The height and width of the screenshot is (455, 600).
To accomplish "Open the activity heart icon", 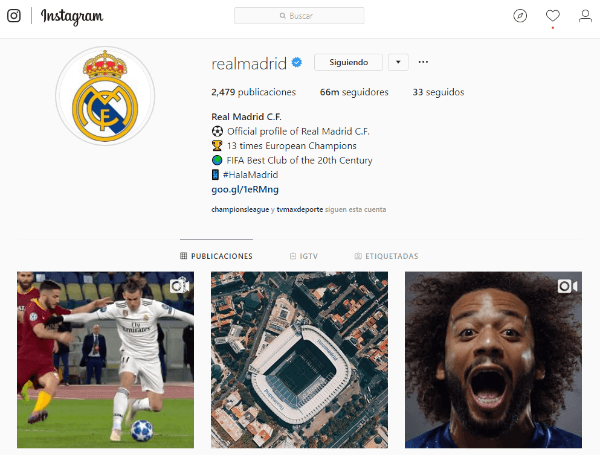I will pyautogui.click(x=552, y=16).
